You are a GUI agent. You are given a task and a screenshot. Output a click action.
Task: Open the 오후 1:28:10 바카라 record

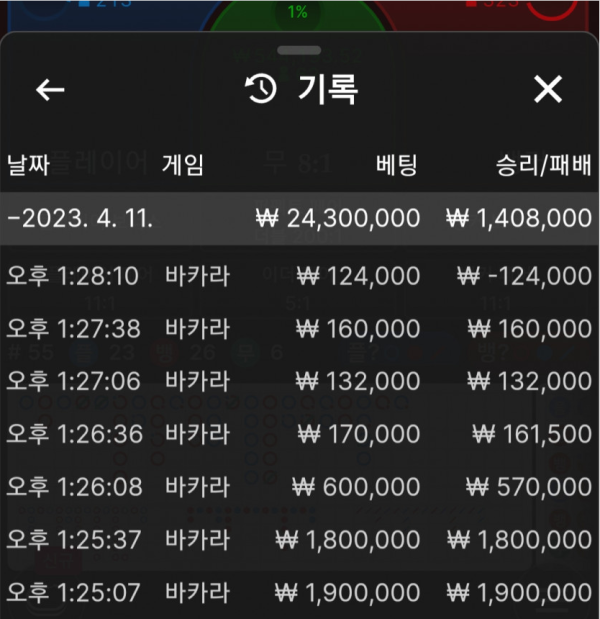299,276
